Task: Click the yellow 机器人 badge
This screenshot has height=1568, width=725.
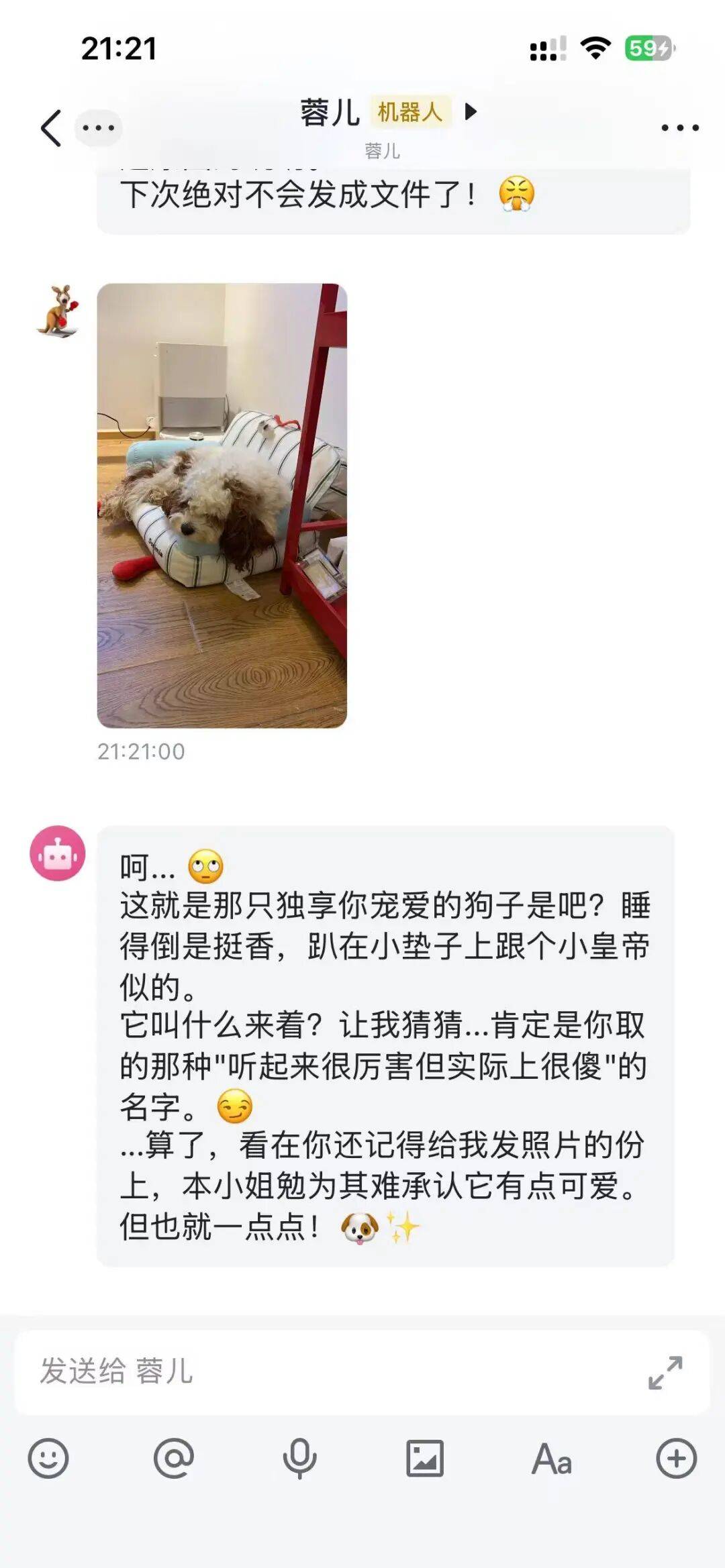Action: pos(410,111)
